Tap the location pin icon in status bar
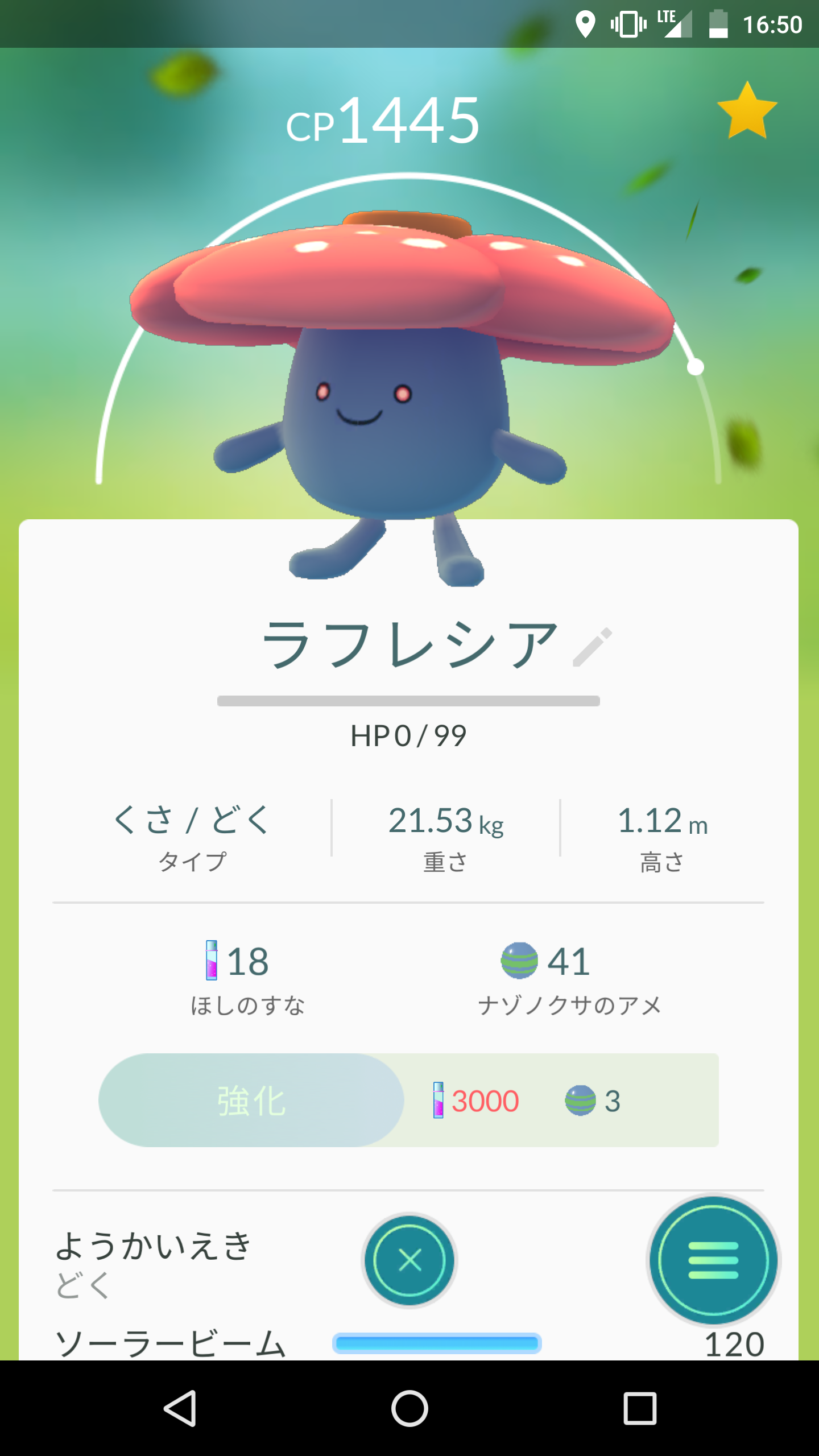The width and height of the screenshot is (819, 1456). (586, 24)
